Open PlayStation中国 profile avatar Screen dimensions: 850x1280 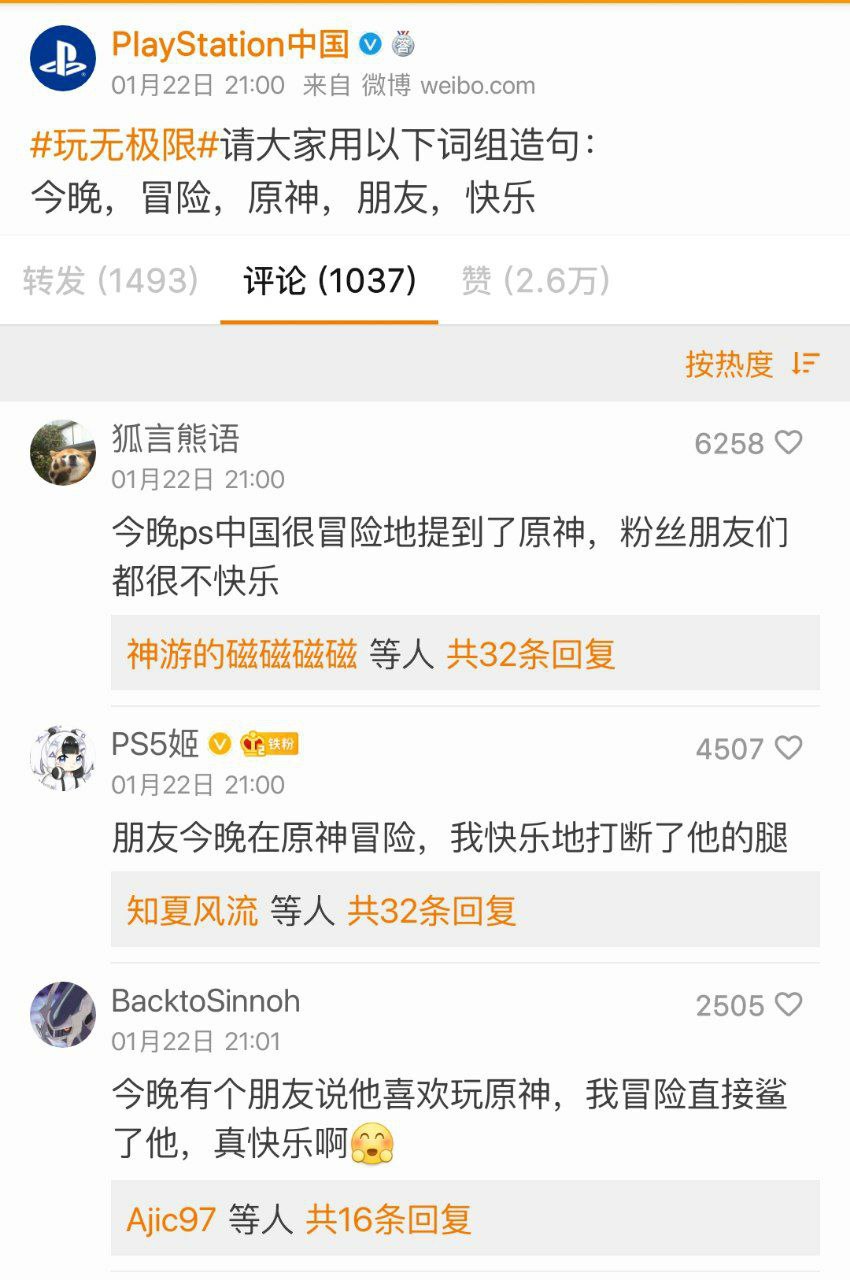[63, 58]
